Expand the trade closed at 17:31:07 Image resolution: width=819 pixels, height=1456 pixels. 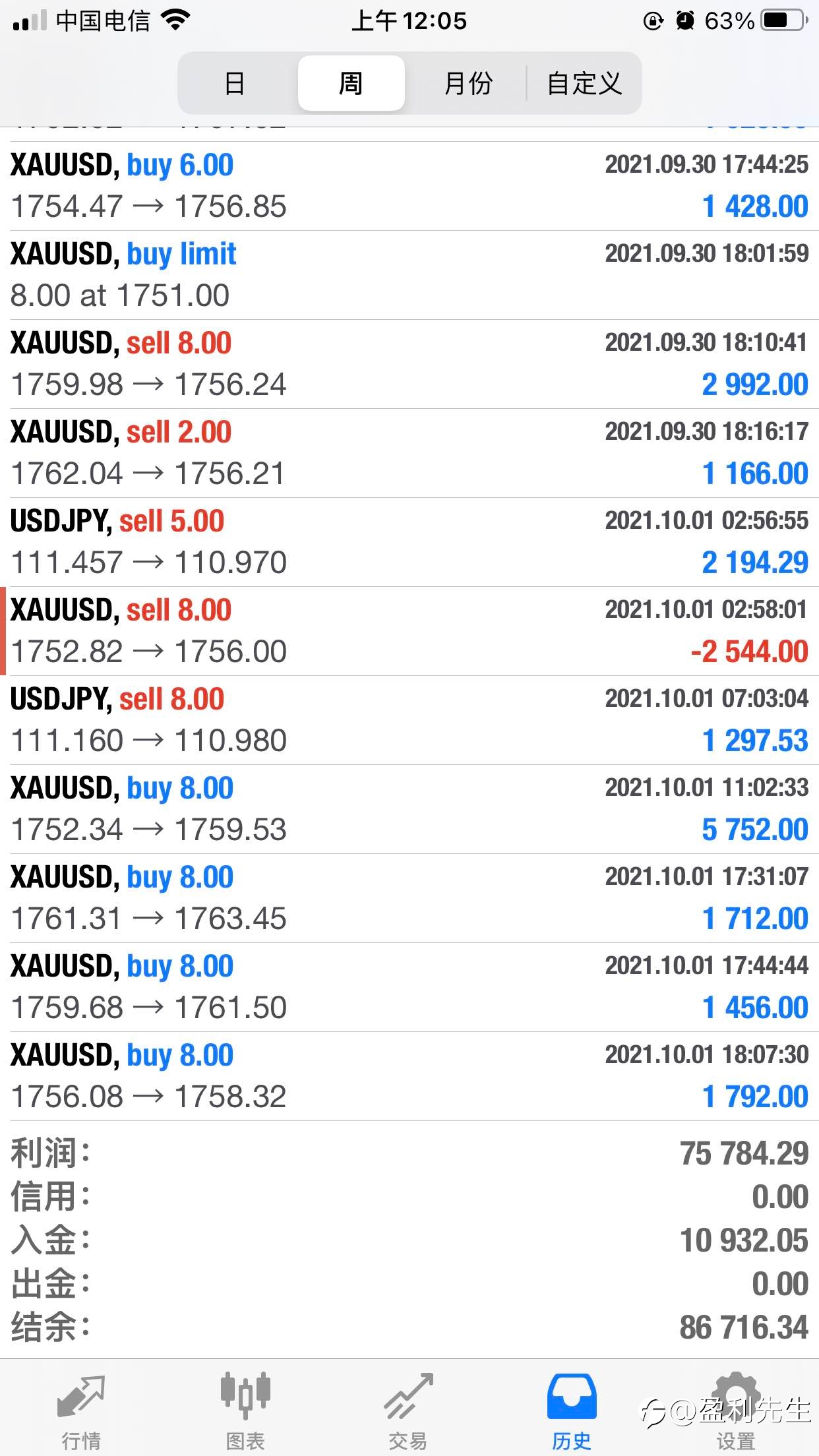pyautogui.click(x=409, y=898)
